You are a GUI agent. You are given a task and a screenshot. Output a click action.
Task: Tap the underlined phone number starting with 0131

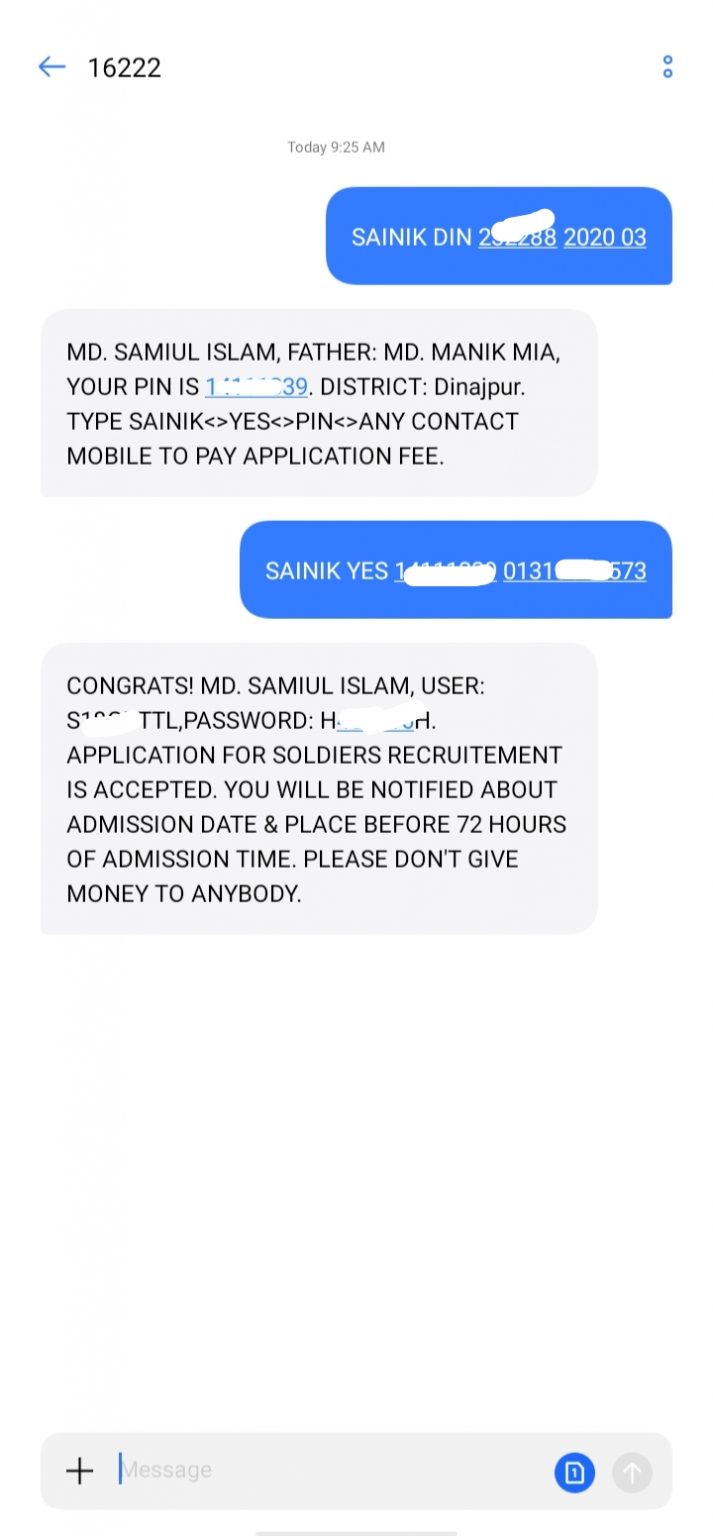(574, 571)
